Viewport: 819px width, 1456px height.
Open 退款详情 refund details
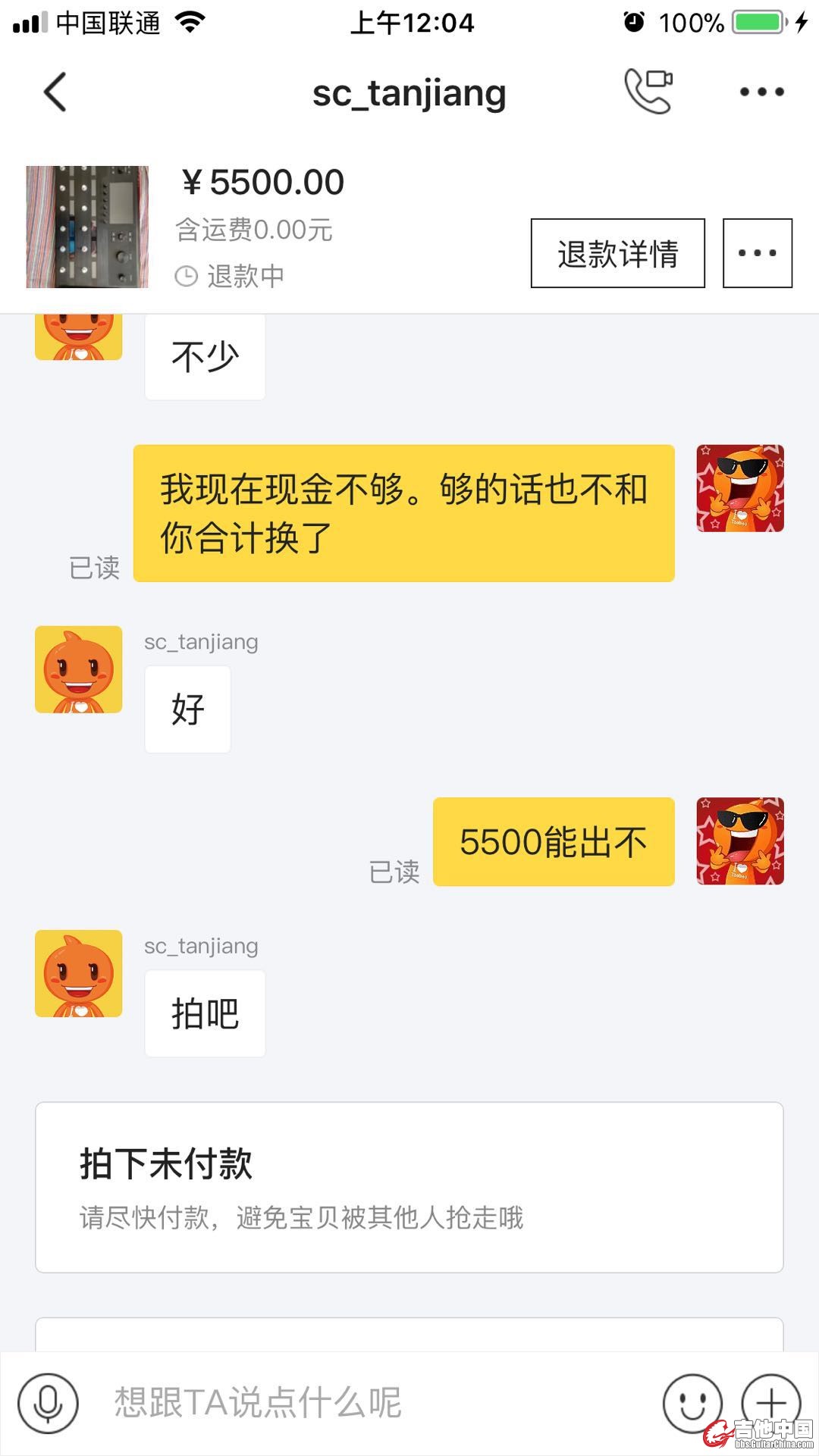617,253
